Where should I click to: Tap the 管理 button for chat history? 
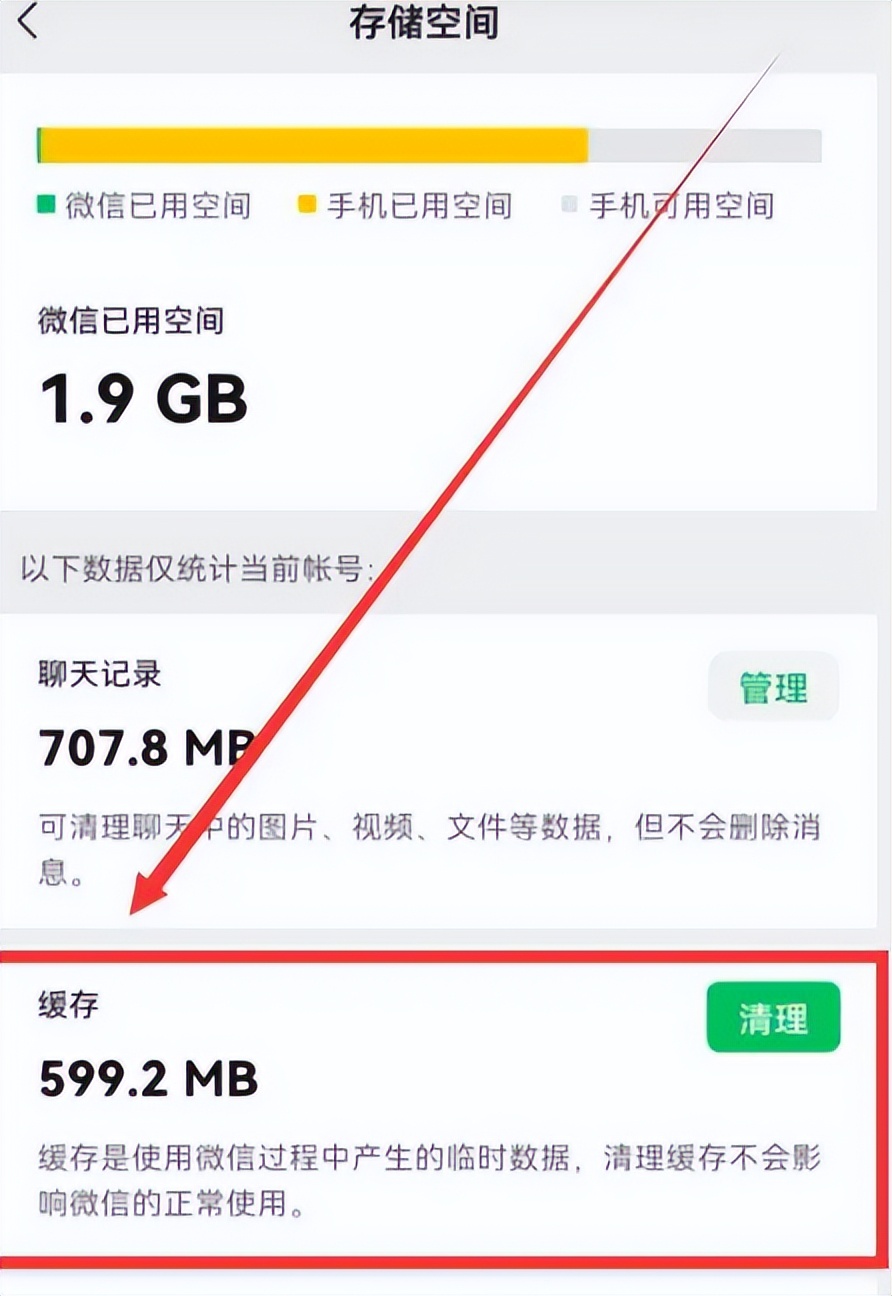point(772,687)
